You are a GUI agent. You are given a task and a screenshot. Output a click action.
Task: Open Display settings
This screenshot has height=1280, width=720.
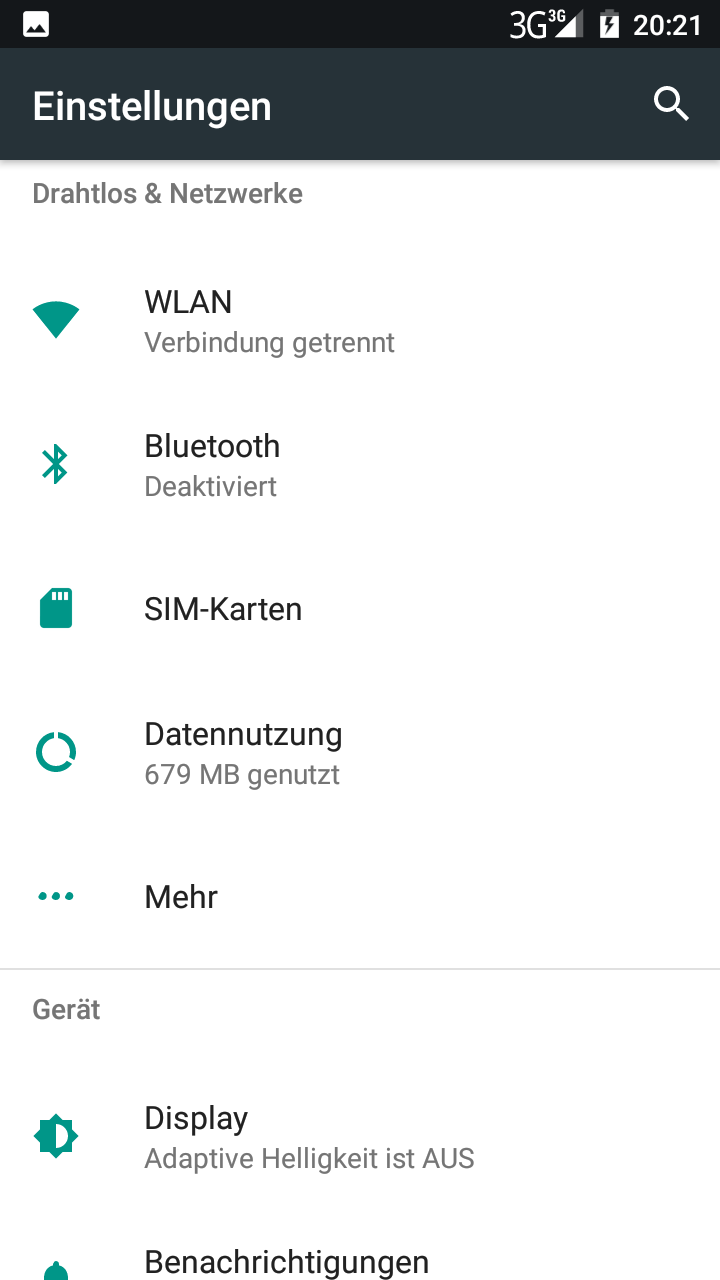(x=360, y=1137)
